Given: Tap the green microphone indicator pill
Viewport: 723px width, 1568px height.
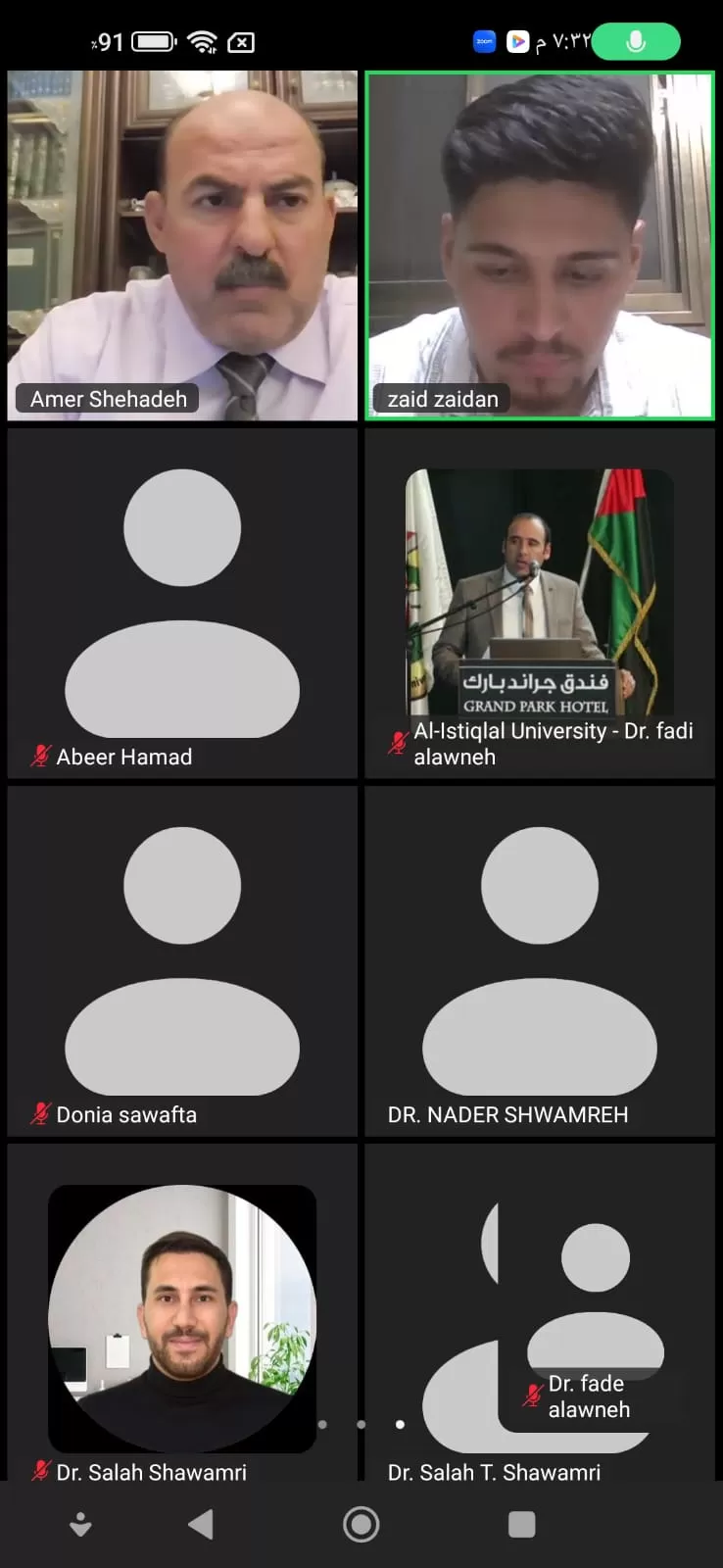Looking at the screenshot, I should click(635, 42).
